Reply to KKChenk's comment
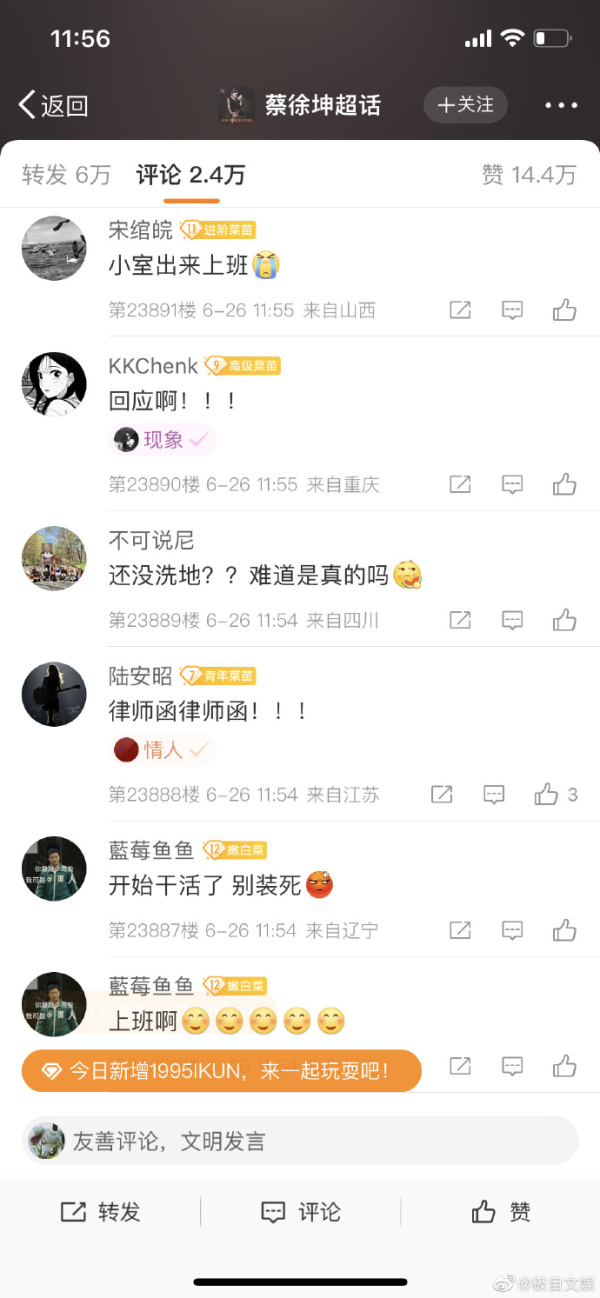This screenshot has height=1298, width=600. click(512, 485)
